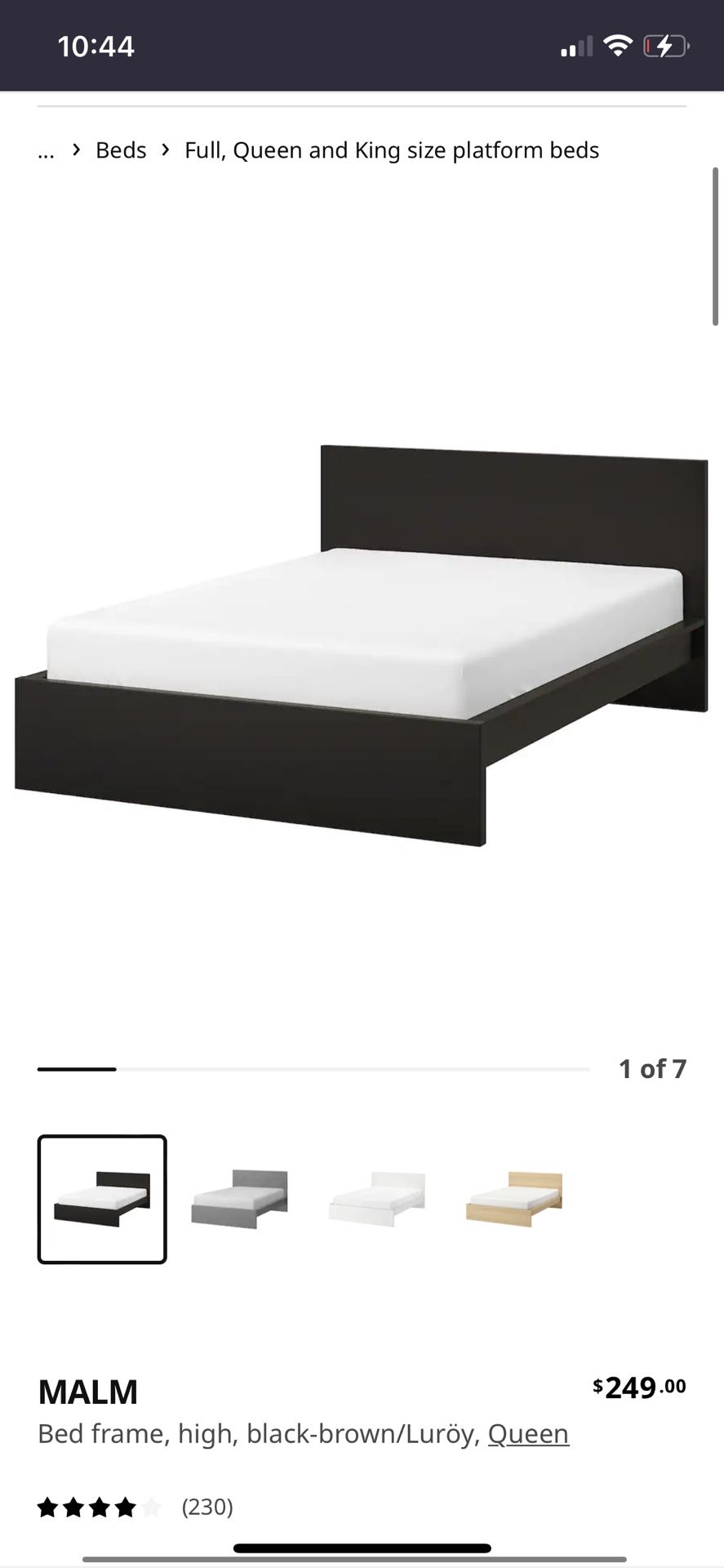Go to the Beds category page
Screen dimensions: 724x1568
click(x=120, y=150)
